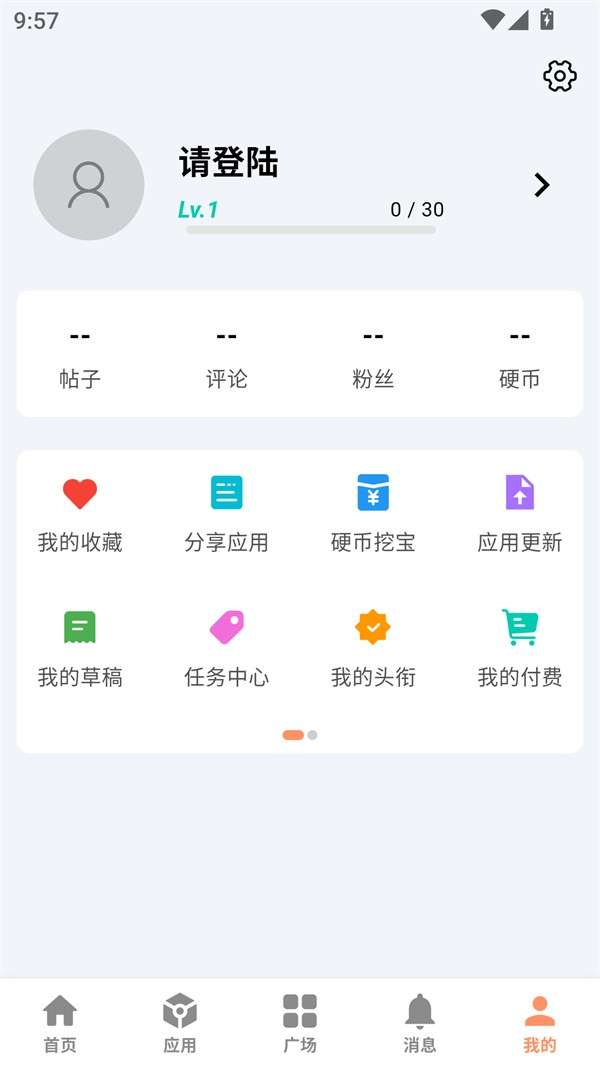This screenshot has height=1066, width=600.
Task: Open 分享应用 share app
Action: tap(226, 514)
